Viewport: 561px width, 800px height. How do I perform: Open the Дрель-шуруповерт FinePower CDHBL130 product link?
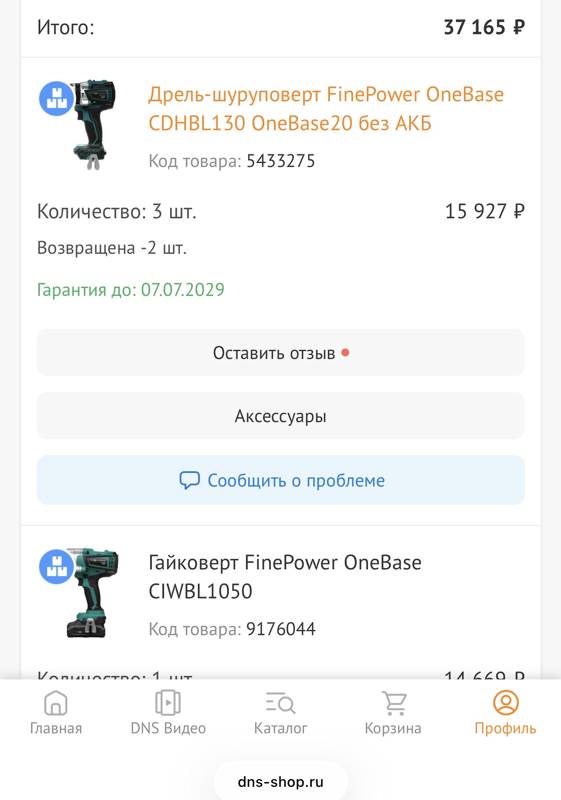click(x=326, y=109)
